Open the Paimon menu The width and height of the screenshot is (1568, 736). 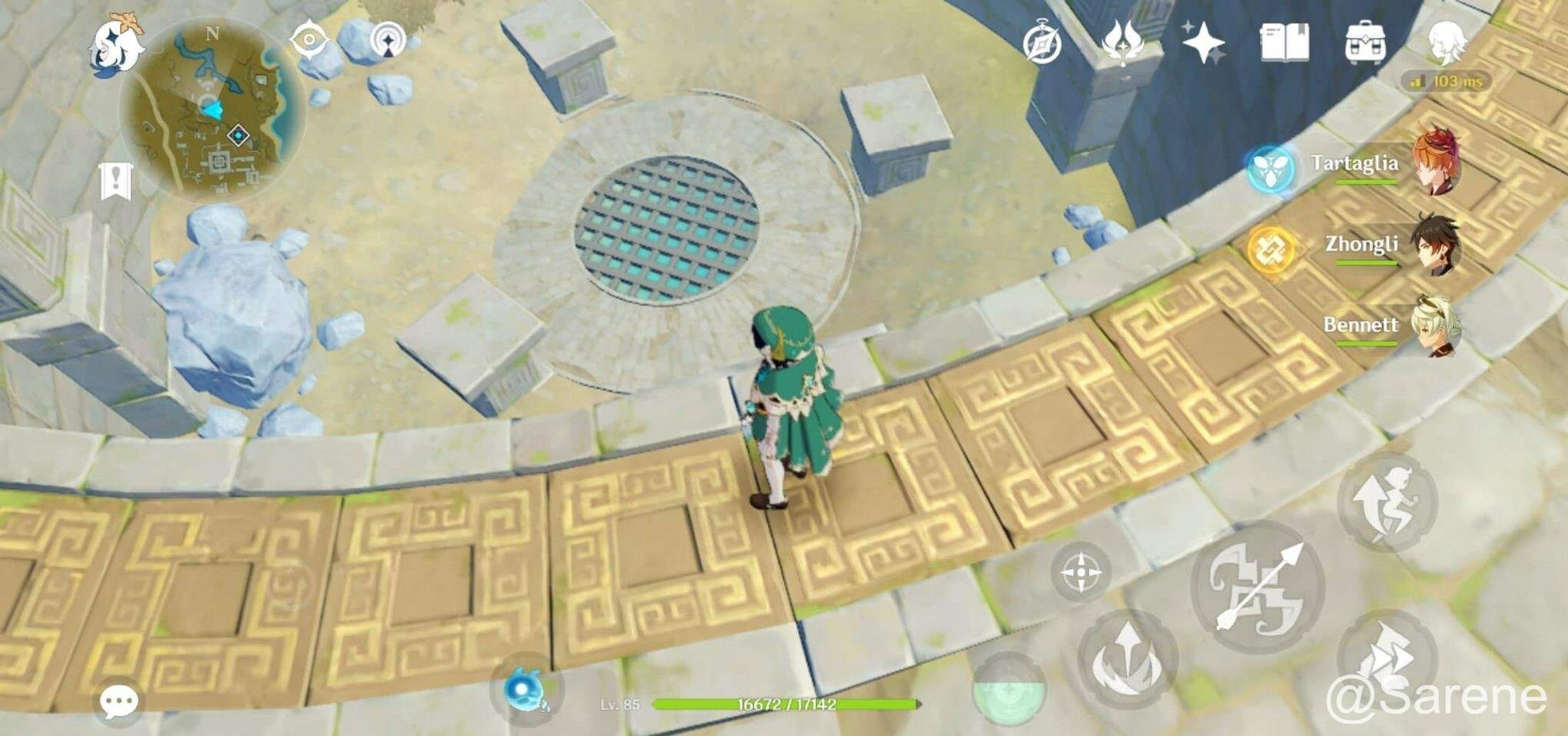117,46
